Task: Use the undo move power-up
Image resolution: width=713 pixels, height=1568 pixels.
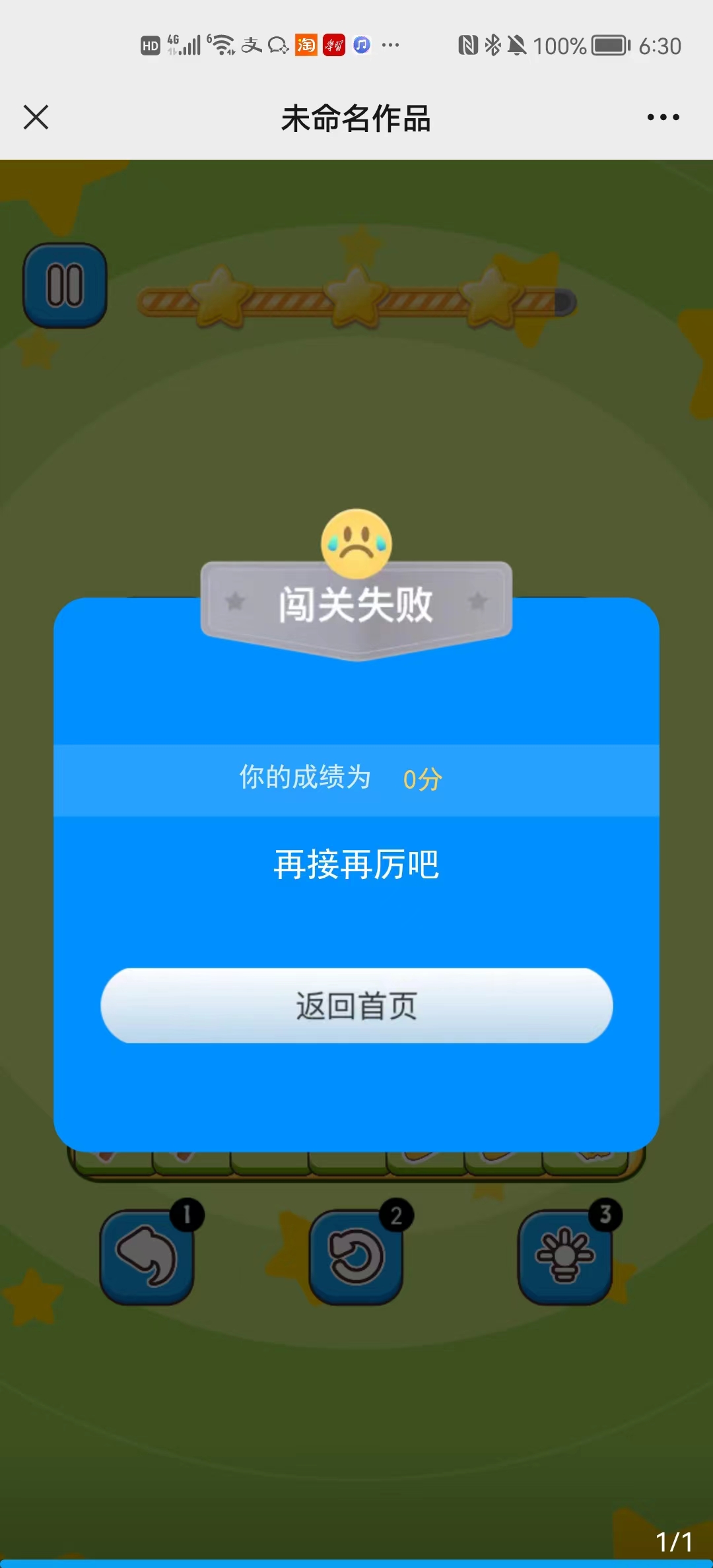Action: [147, 1257]
